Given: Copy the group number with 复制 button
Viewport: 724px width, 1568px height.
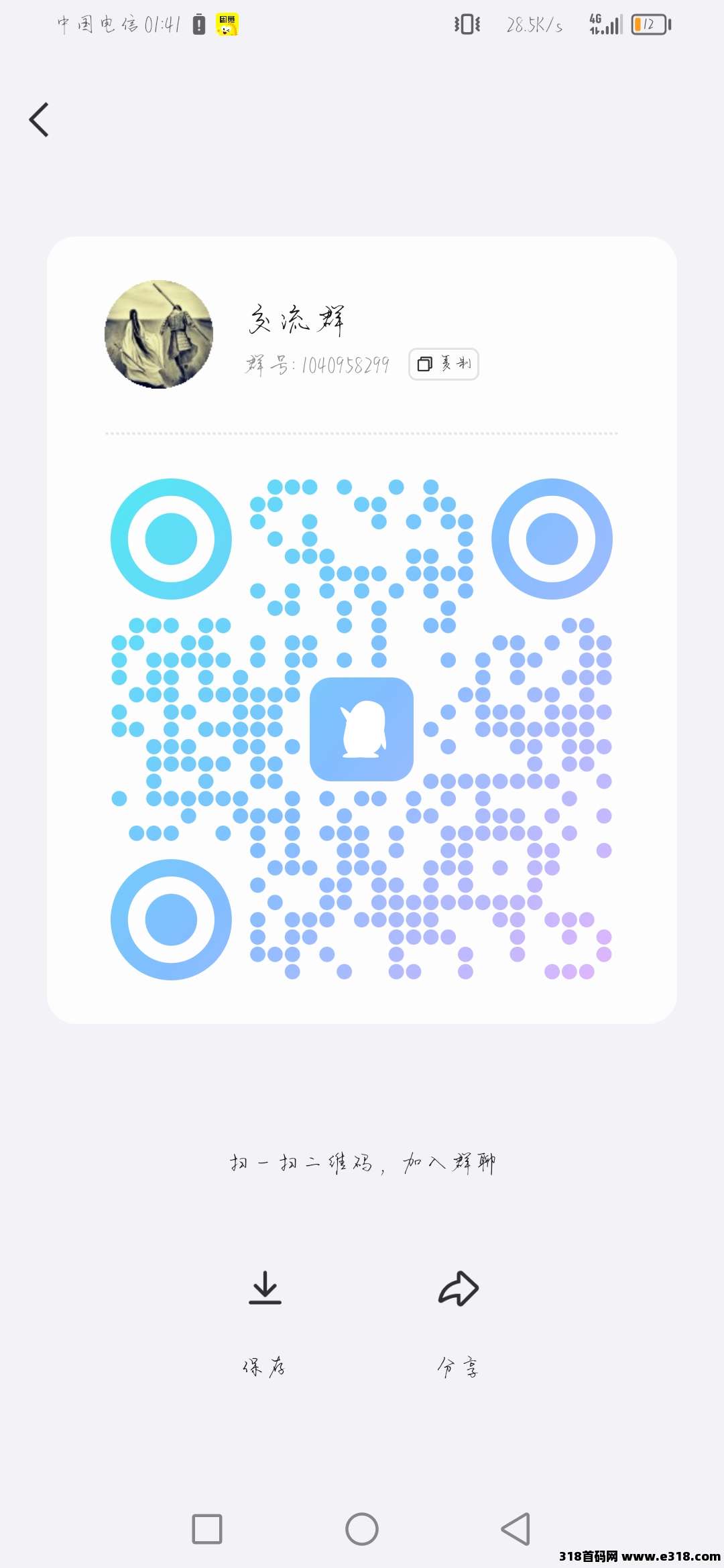Looking at the screenshot, I should [x=444, y=364].
